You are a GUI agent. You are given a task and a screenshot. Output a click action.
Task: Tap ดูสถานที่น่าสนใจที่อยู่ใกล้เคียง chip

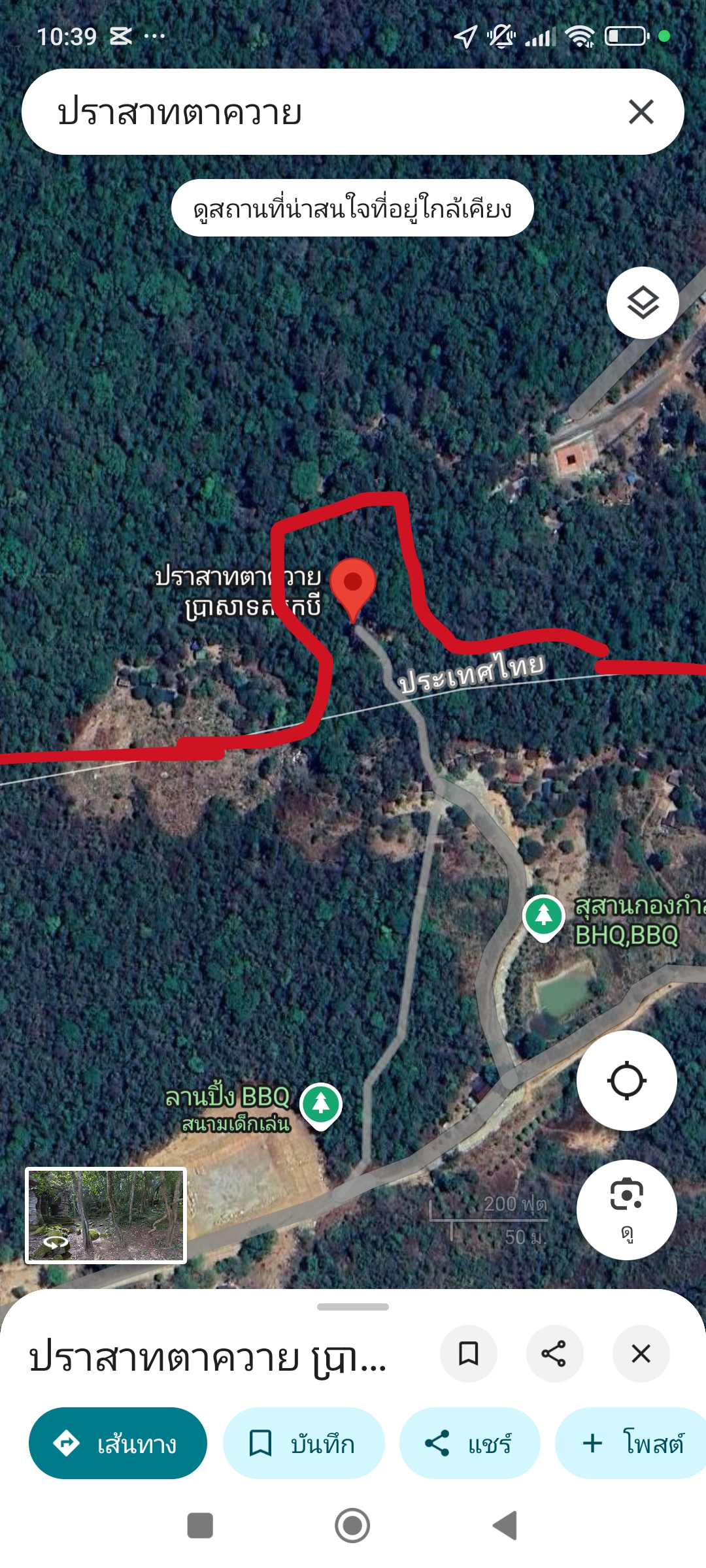[352, 208]
